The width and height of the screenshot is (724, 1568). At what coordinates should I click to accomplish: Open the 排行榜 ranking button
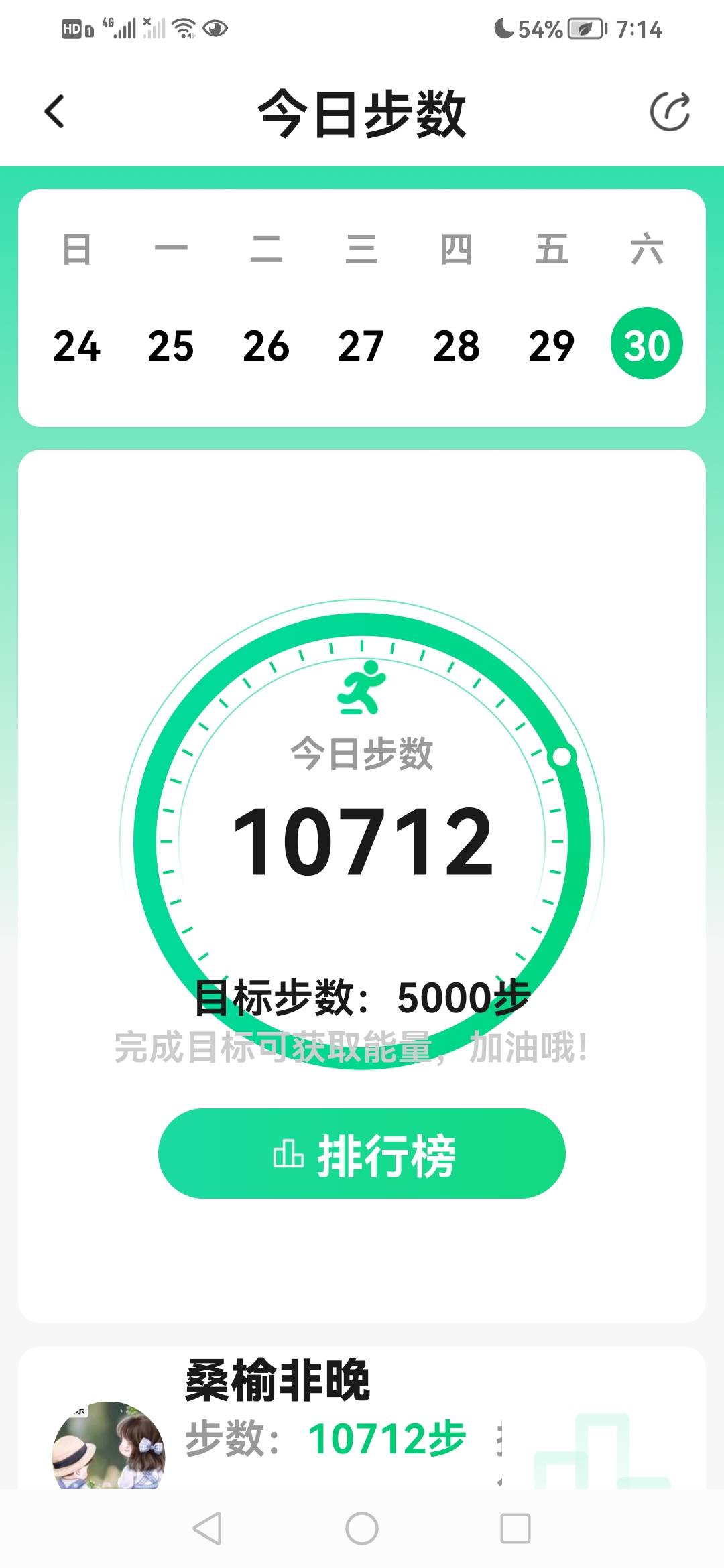pyautogui.click(x=361, y=1154)
